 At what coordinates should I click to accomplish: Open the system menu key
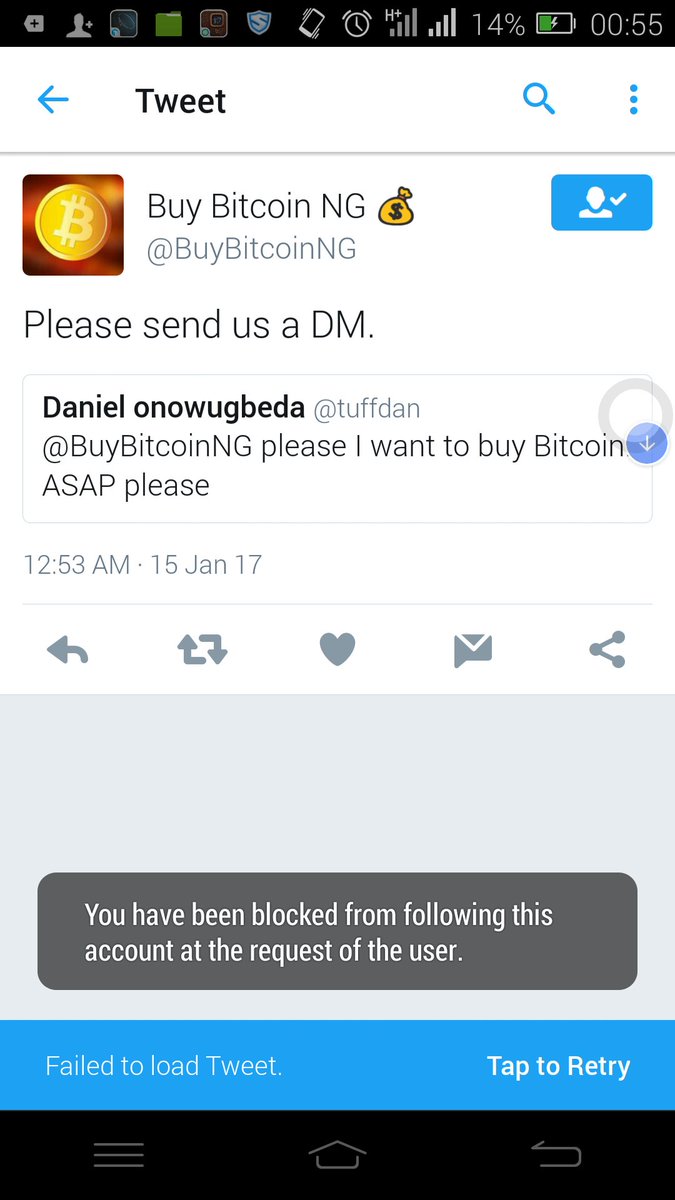119,1156
